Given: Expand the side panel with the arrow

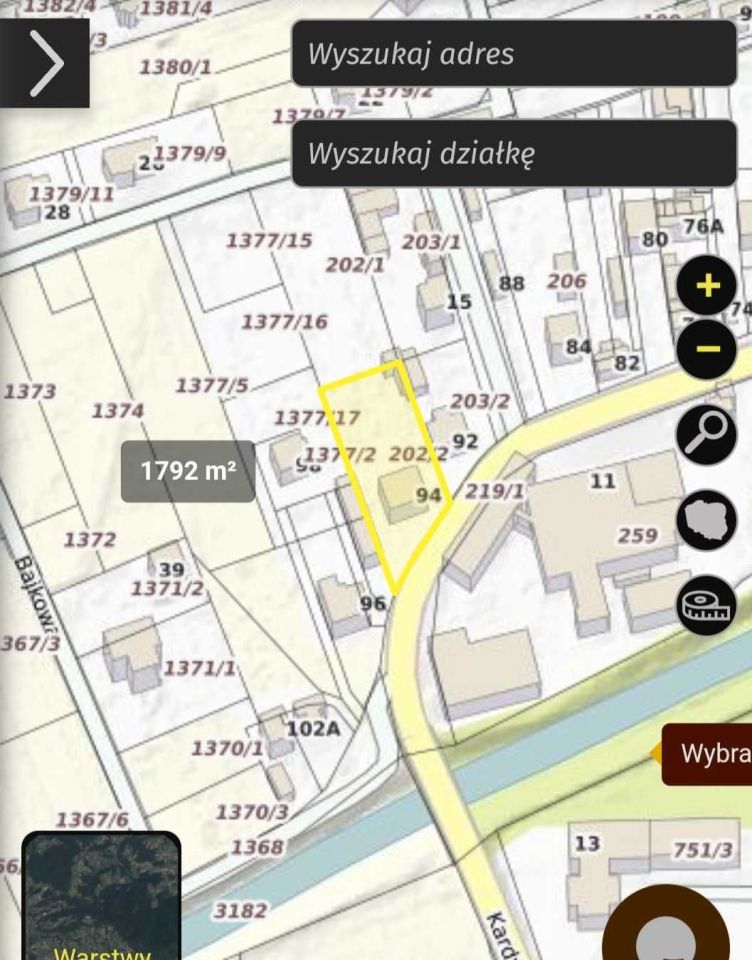Looking at the screenshot, I should (45, 62).
